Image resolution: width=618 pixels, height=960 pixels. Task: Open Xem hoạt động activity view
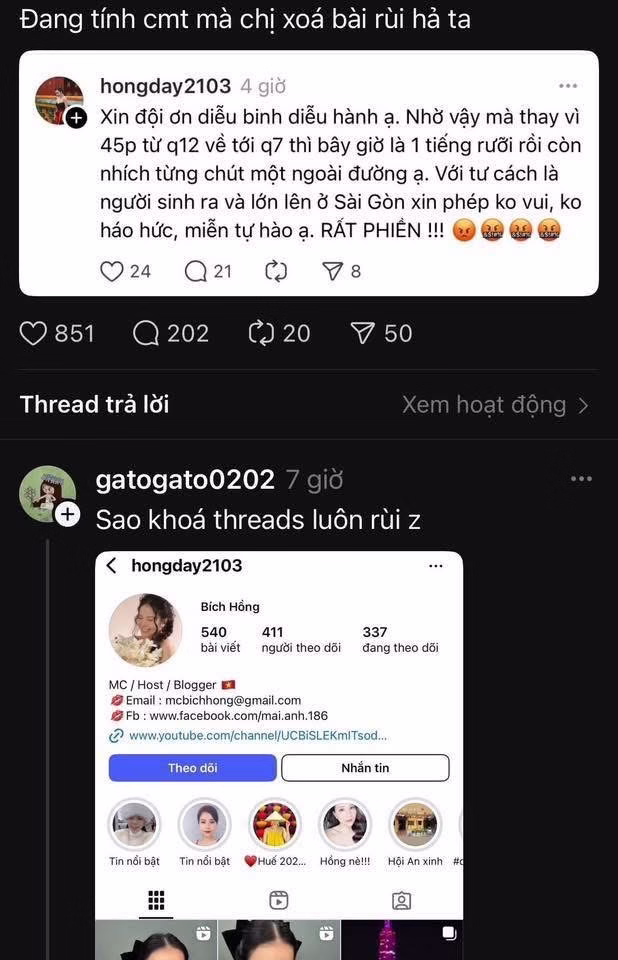(x=495, y=405)
